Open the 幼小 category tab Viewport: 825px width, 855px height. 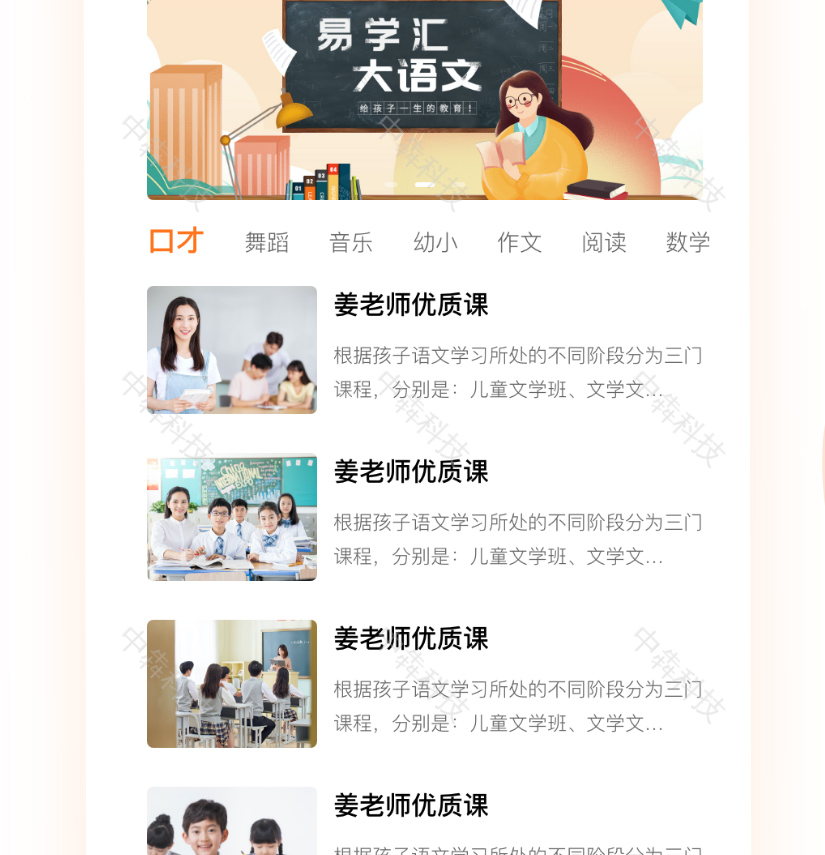(436, 242)
